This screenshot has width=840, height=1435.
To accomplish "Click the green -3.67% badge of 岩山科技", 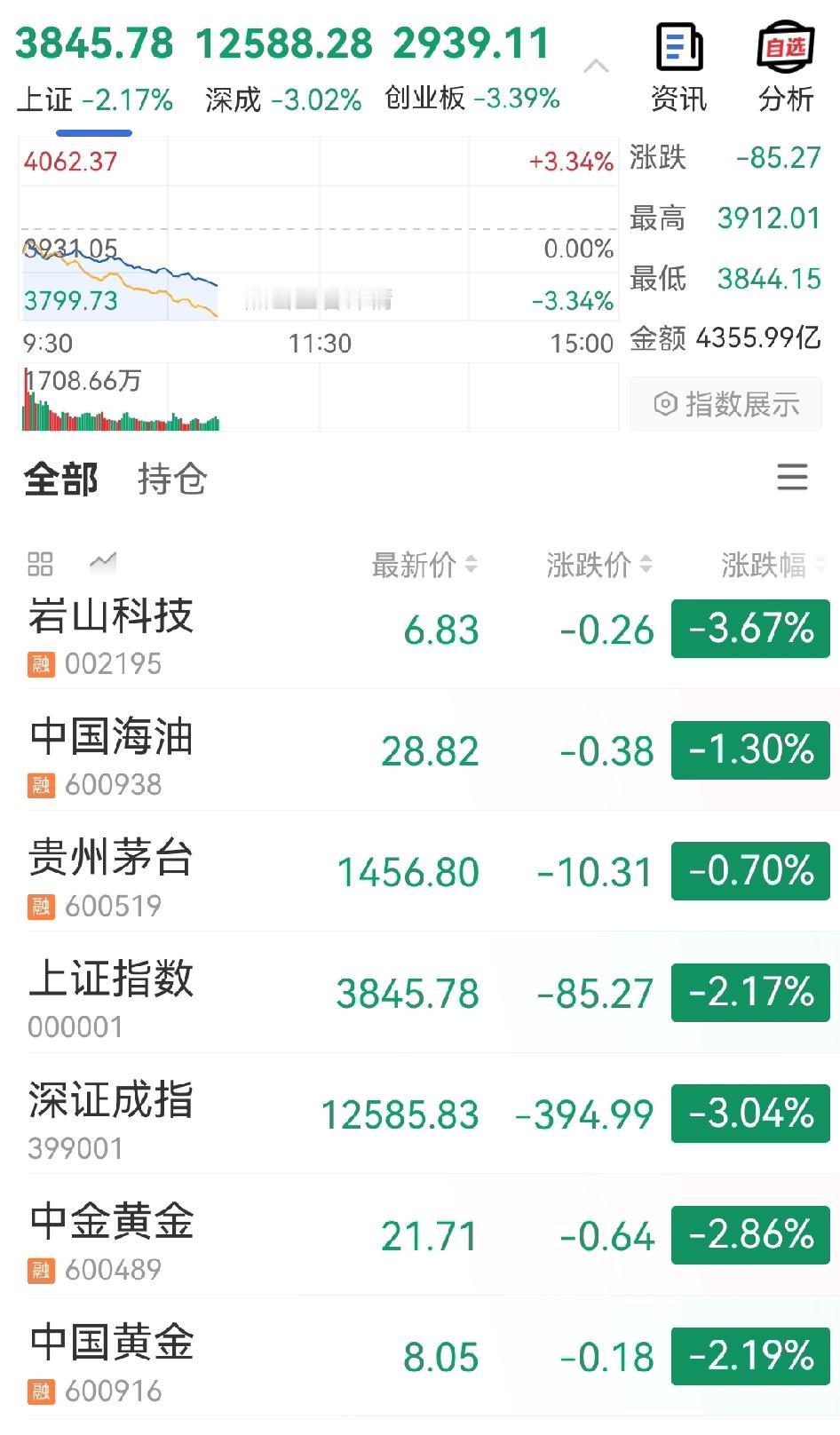I will (x=749, y=630).
